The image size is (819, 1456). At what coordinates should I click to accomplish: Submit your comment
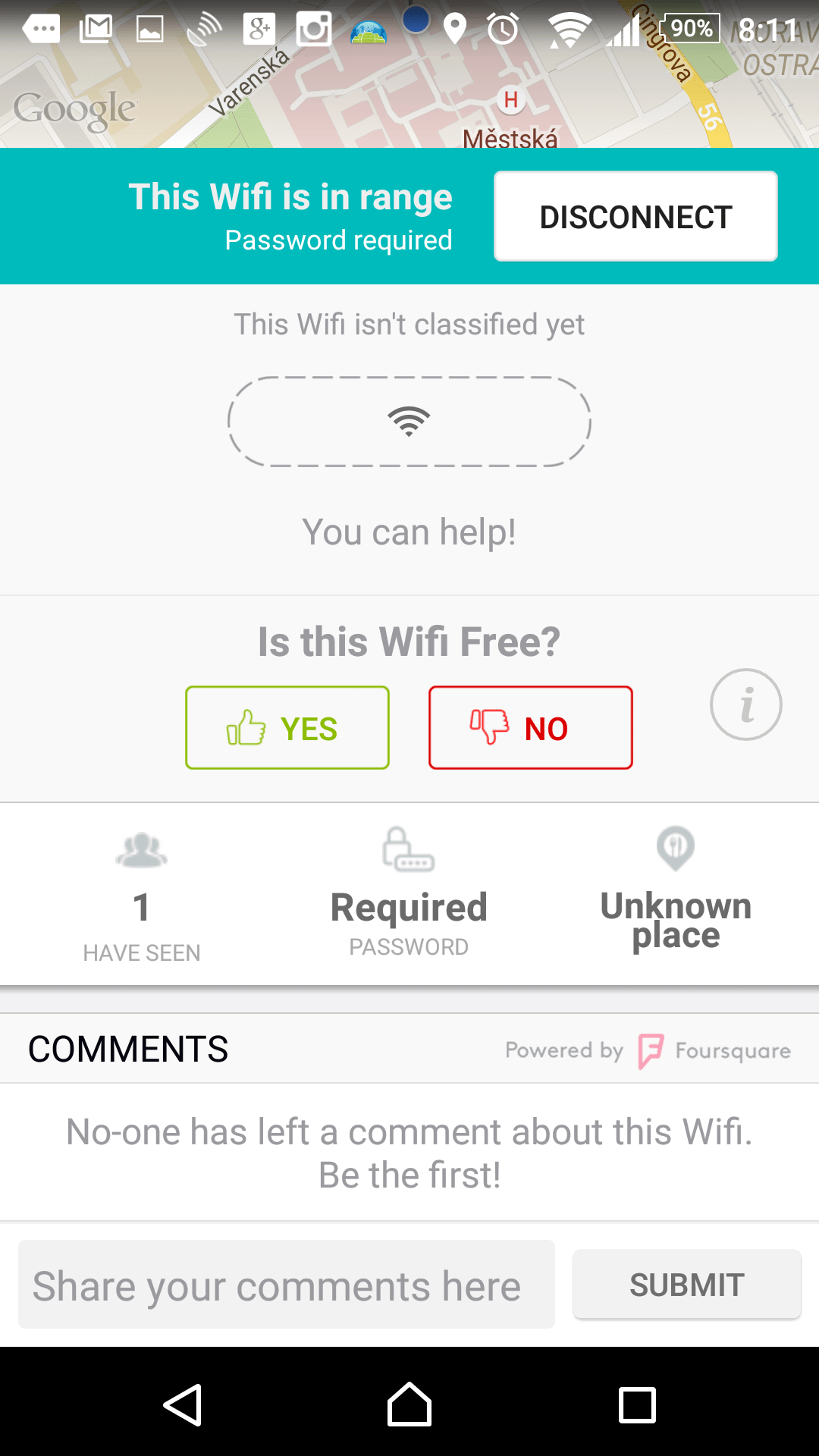pos(687,1285)
